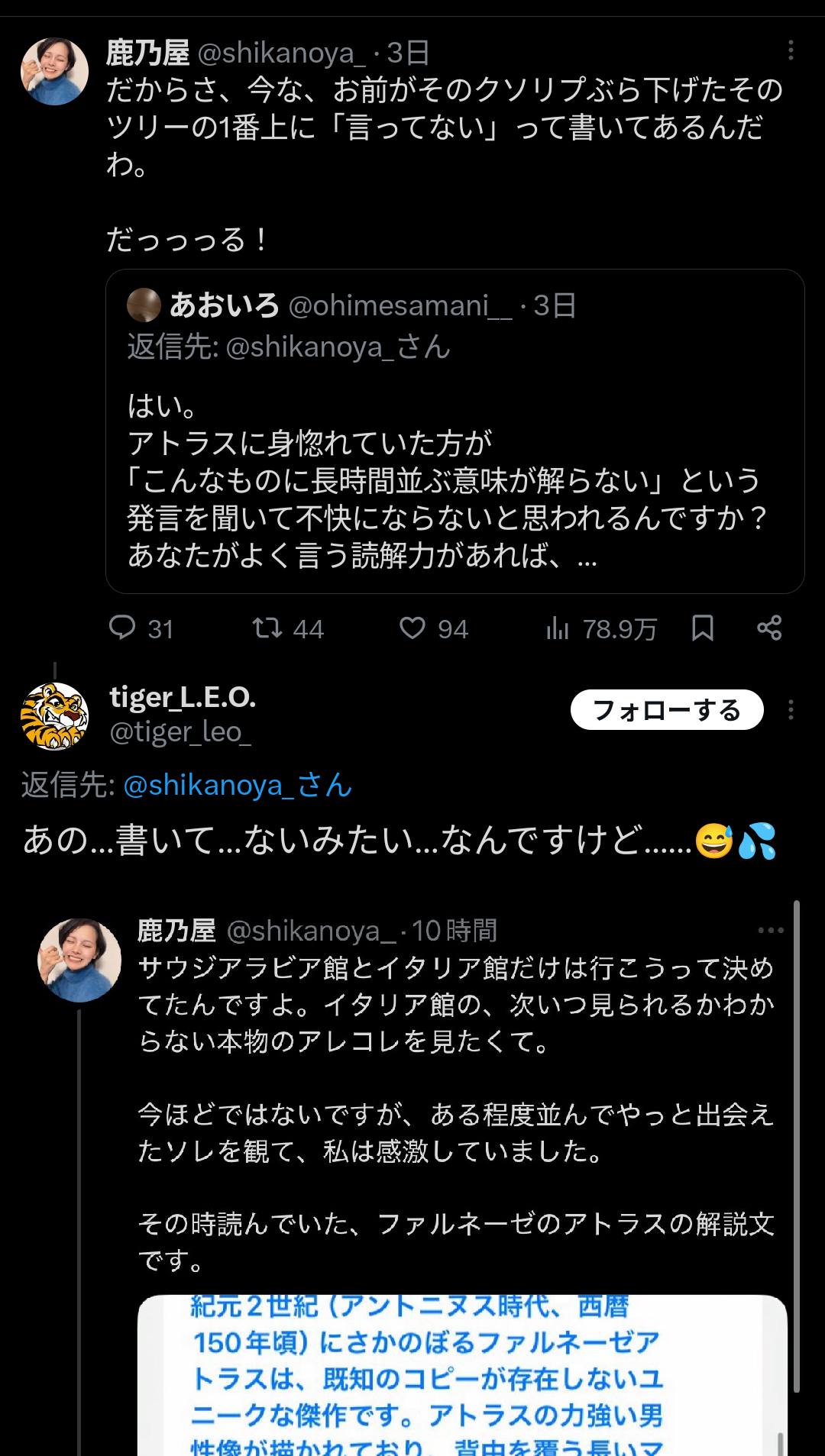The width and height of the screenshot is (825, 1456).
Task: Open tiger_L.E.O.'s tiger avatar
Action: [x=54, y=716]
